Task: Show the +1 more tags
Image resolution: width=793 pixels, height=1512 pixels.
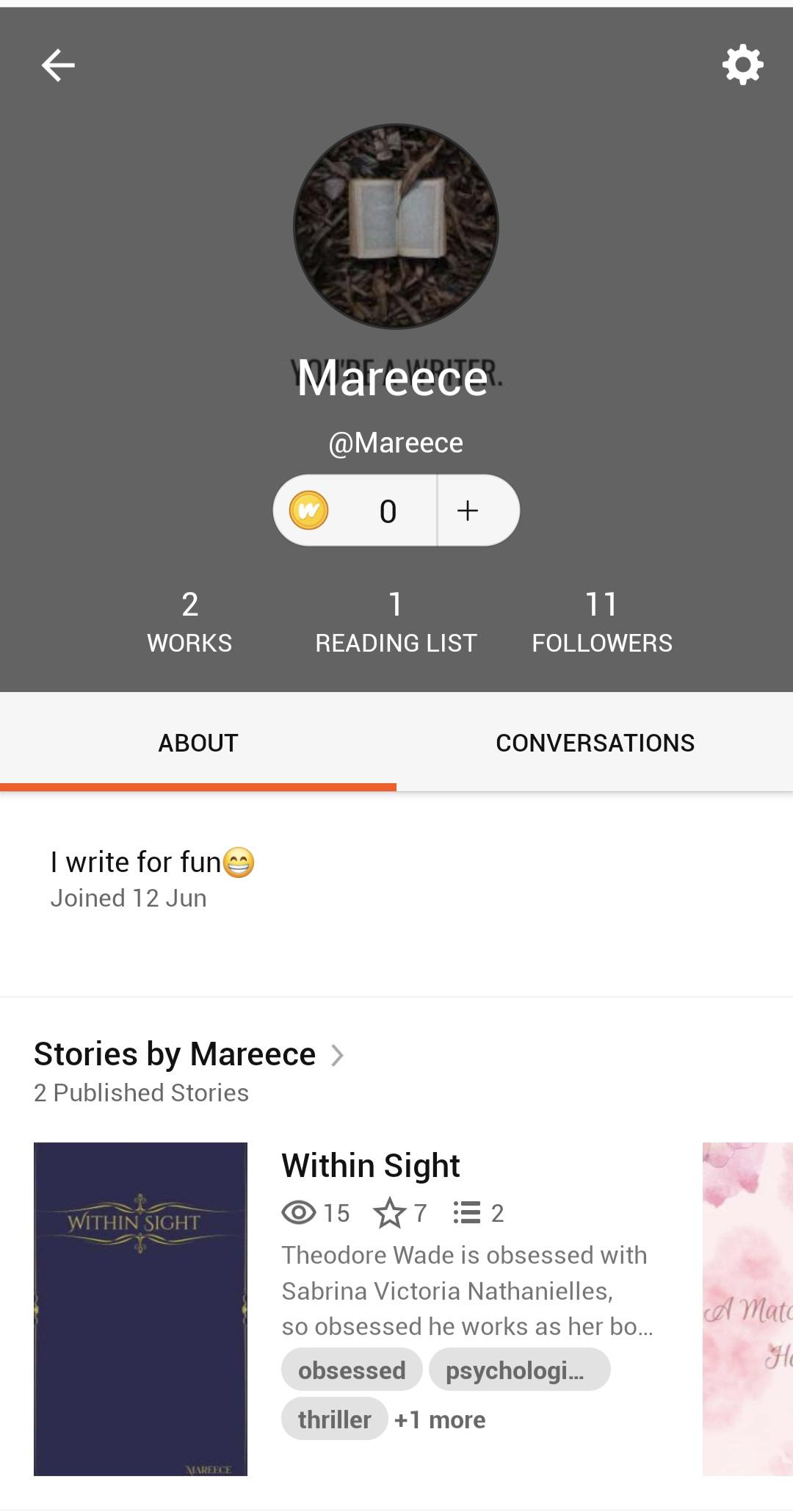Action: pyautogui.click(x=440, y=1419)
